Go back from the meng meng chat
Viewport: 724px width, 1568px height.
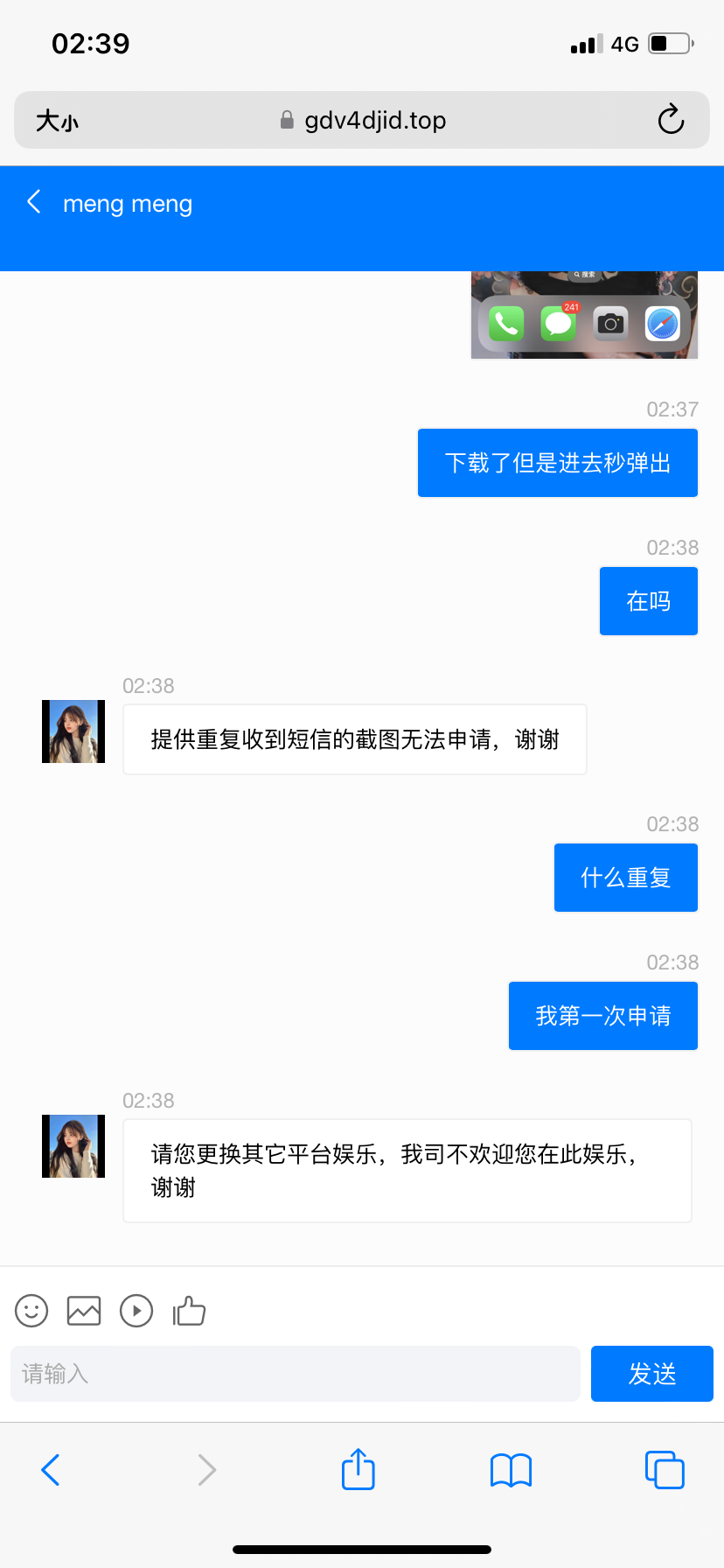[34, 202]
